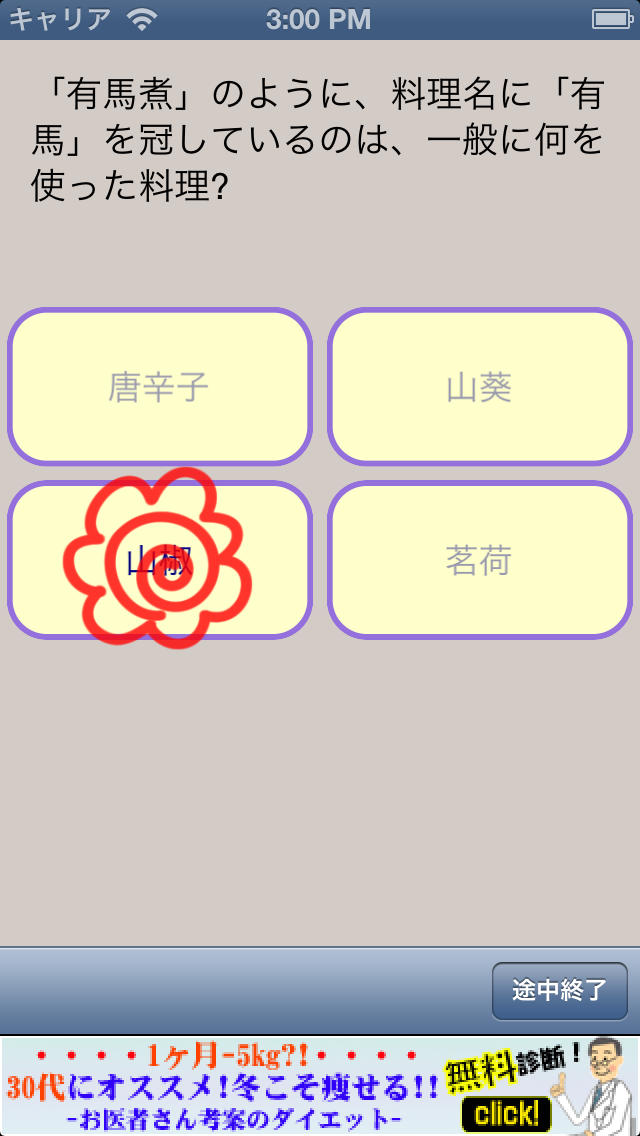Pick the 山椒 answer button
This screenshot has width=640, height=1136.
[160, 560]
